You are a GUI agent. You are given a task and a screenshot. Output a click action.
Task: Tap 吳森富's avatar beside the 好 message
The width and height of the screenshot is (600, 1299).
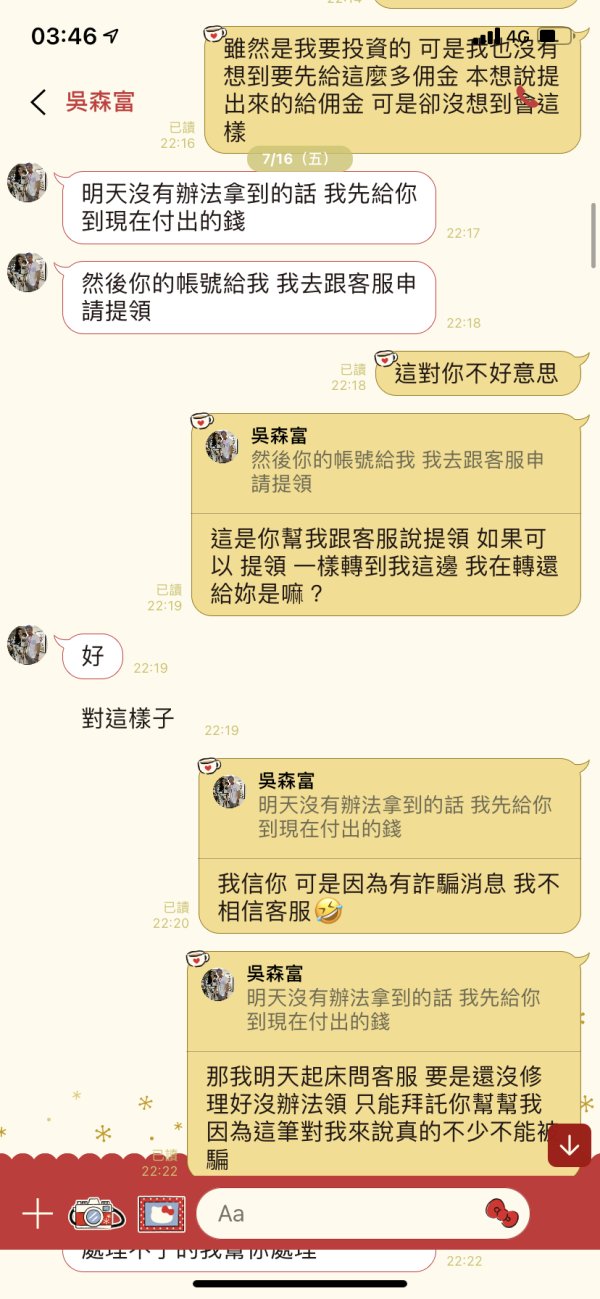coord(27,645)
